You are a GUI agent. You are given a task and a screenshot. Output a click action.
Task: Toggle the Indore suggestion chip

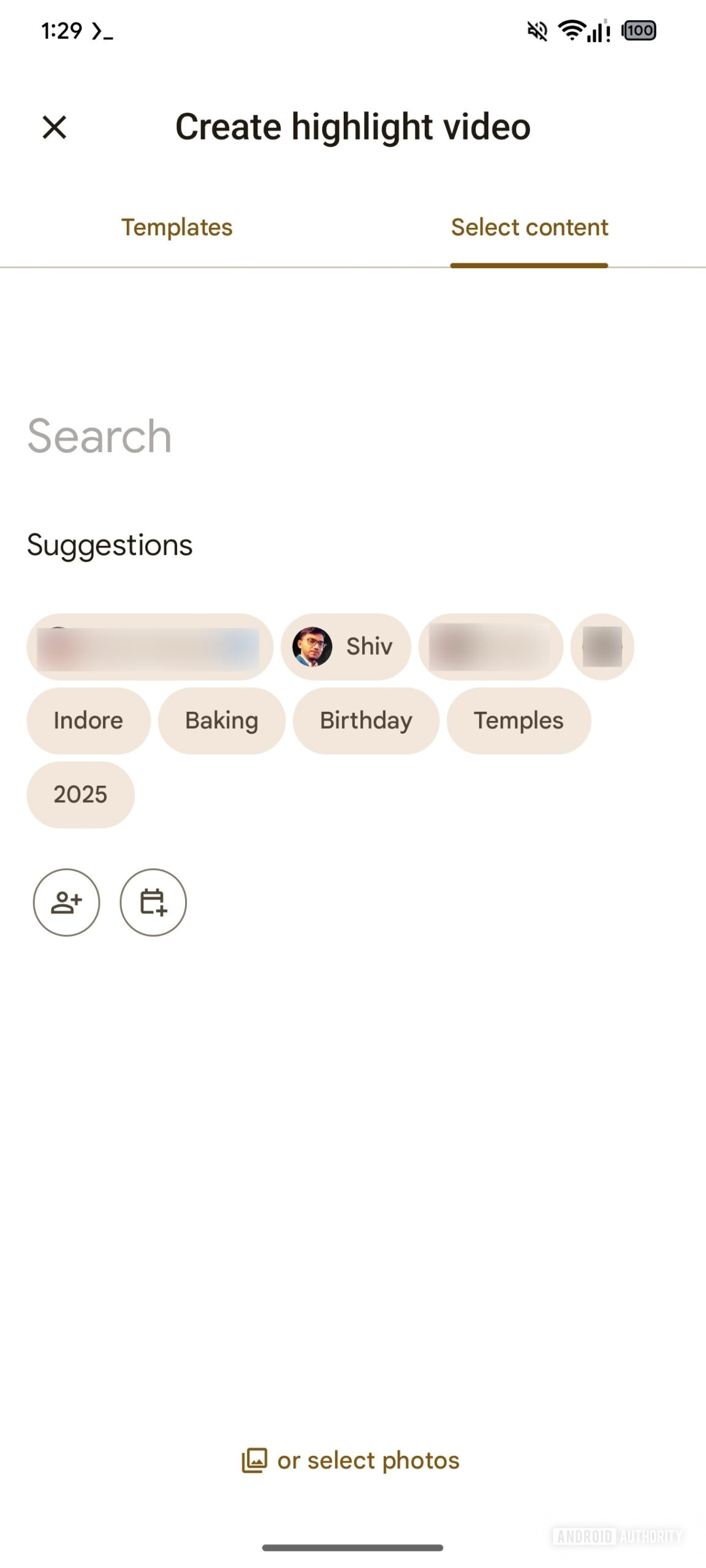tap(88, 720)
